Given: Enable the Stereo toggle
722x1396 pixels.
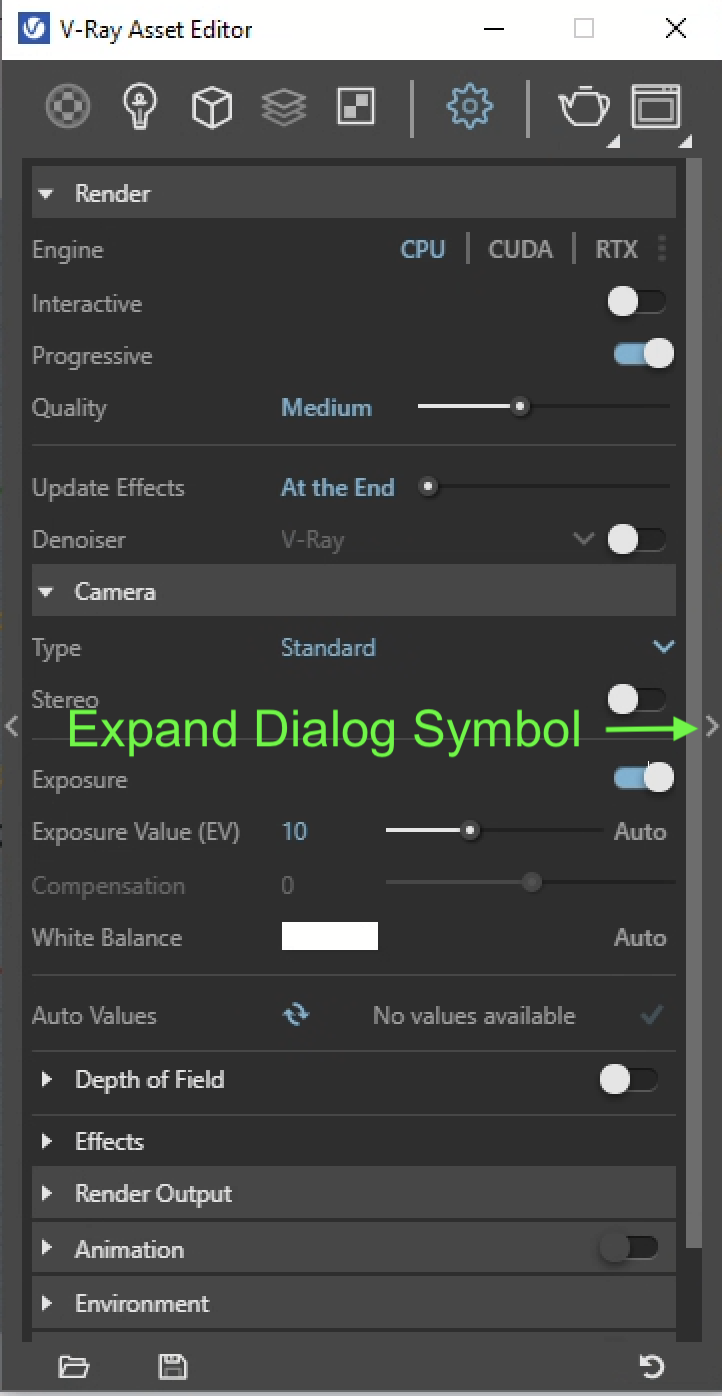Looking at the screenshot, I should tap(637, 699).
